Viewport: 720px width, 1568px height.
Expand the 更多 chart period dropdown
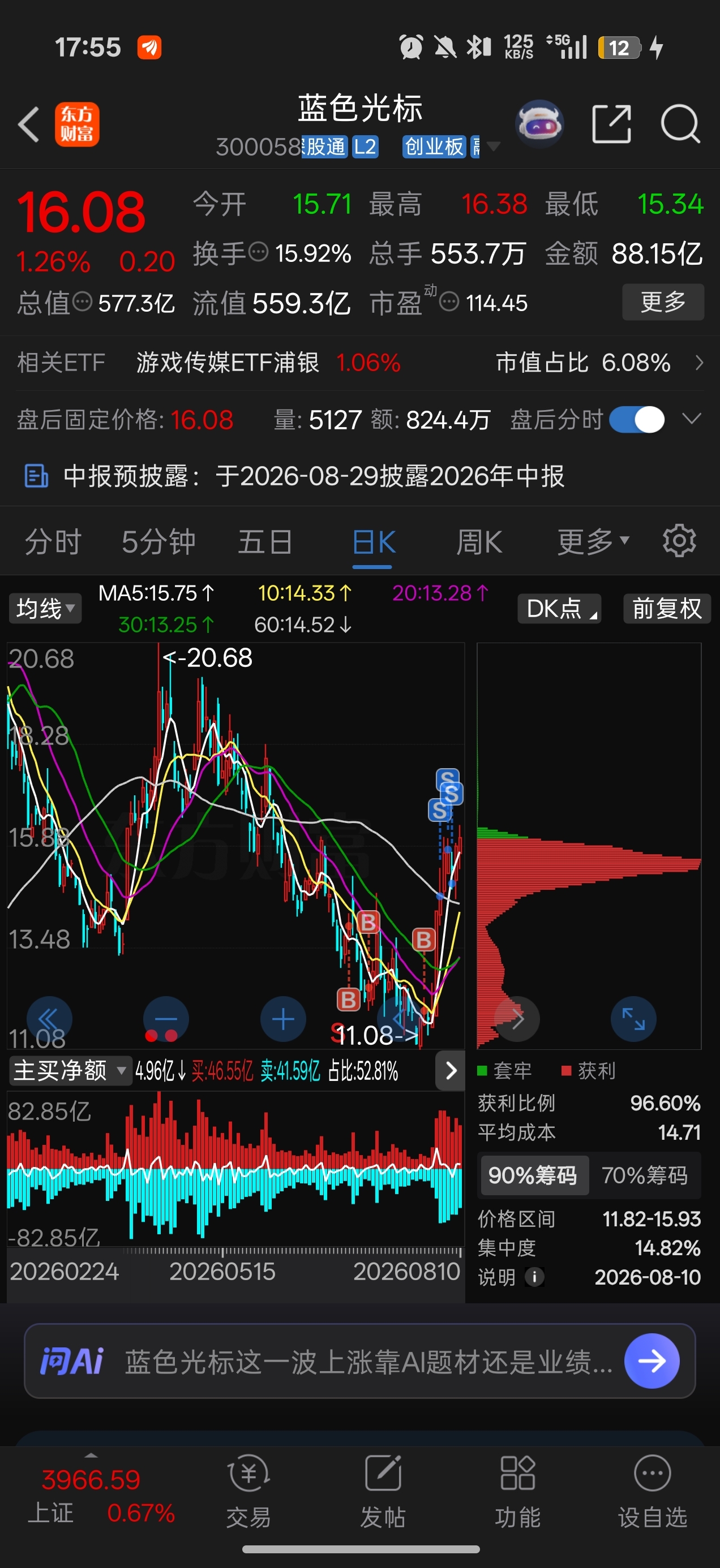tap(593, 542)
